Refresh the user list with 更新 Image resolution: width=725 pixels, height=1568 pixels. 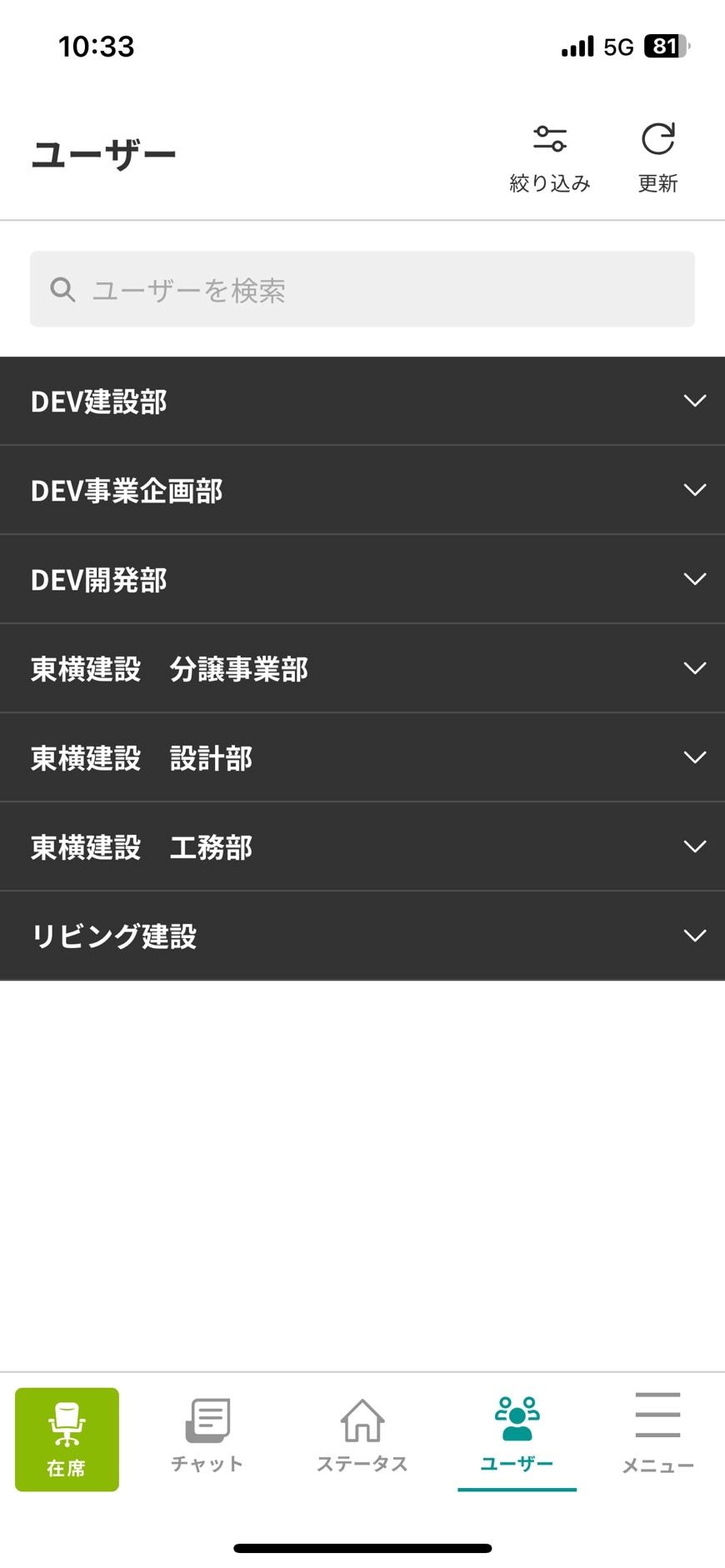[657, 158]
